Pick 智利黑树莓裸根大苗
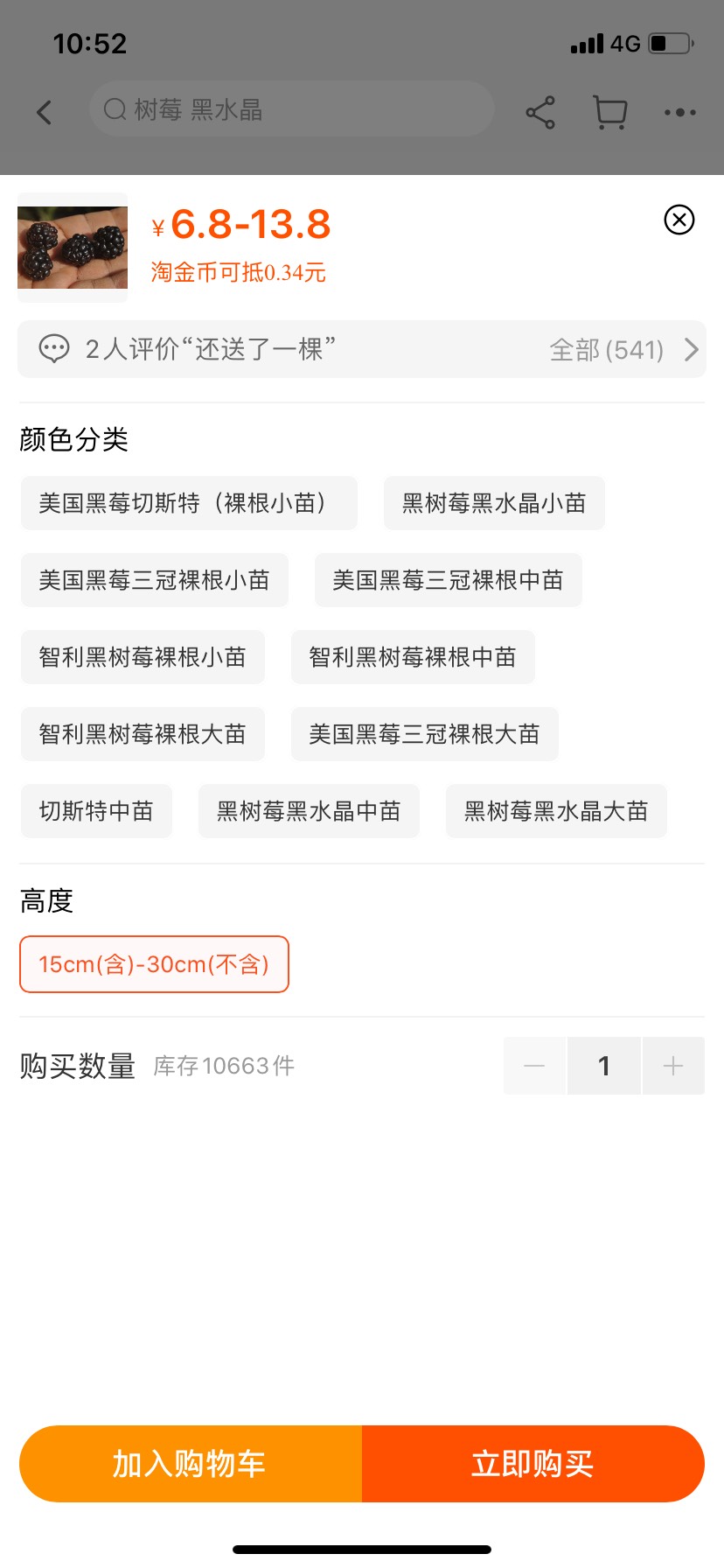Viewport: 724px width, 1568px height. (x=143, y=734)
